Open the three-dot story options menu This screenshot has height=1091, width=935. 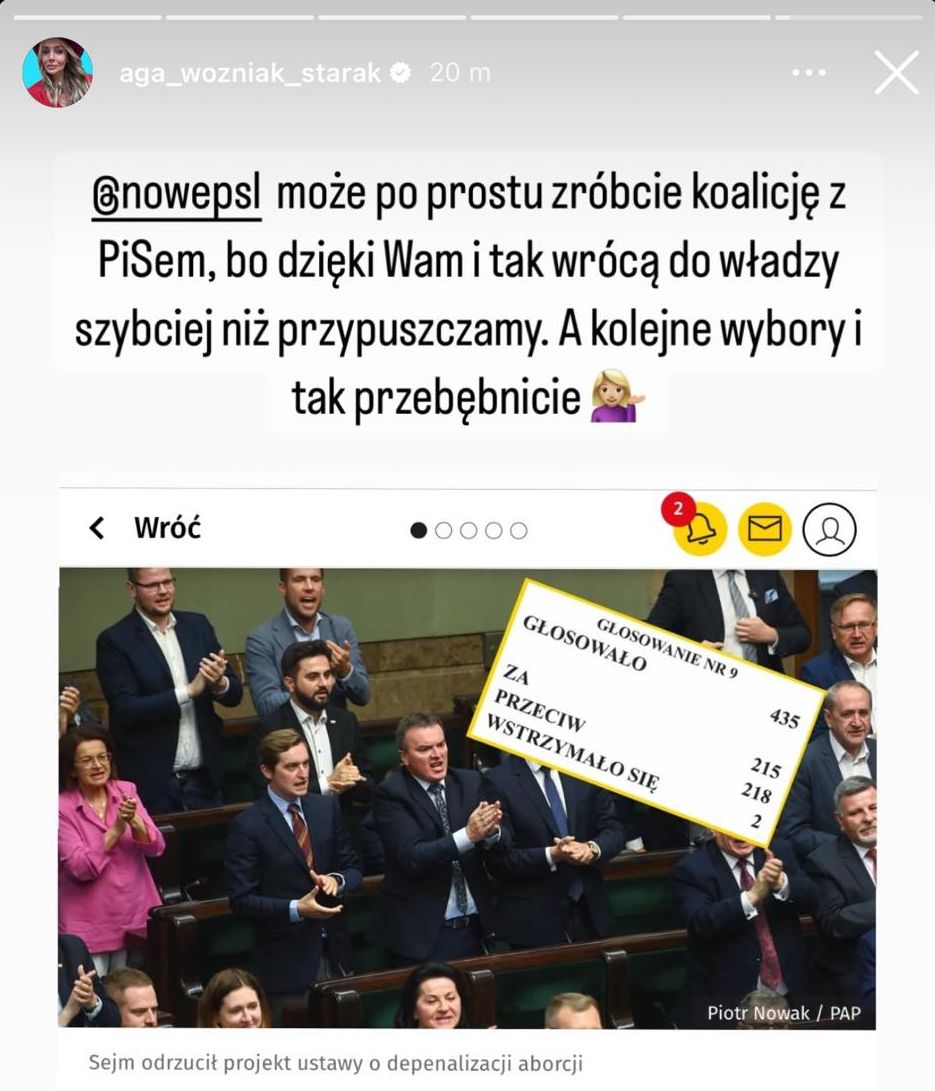click(x=808, y=73)
